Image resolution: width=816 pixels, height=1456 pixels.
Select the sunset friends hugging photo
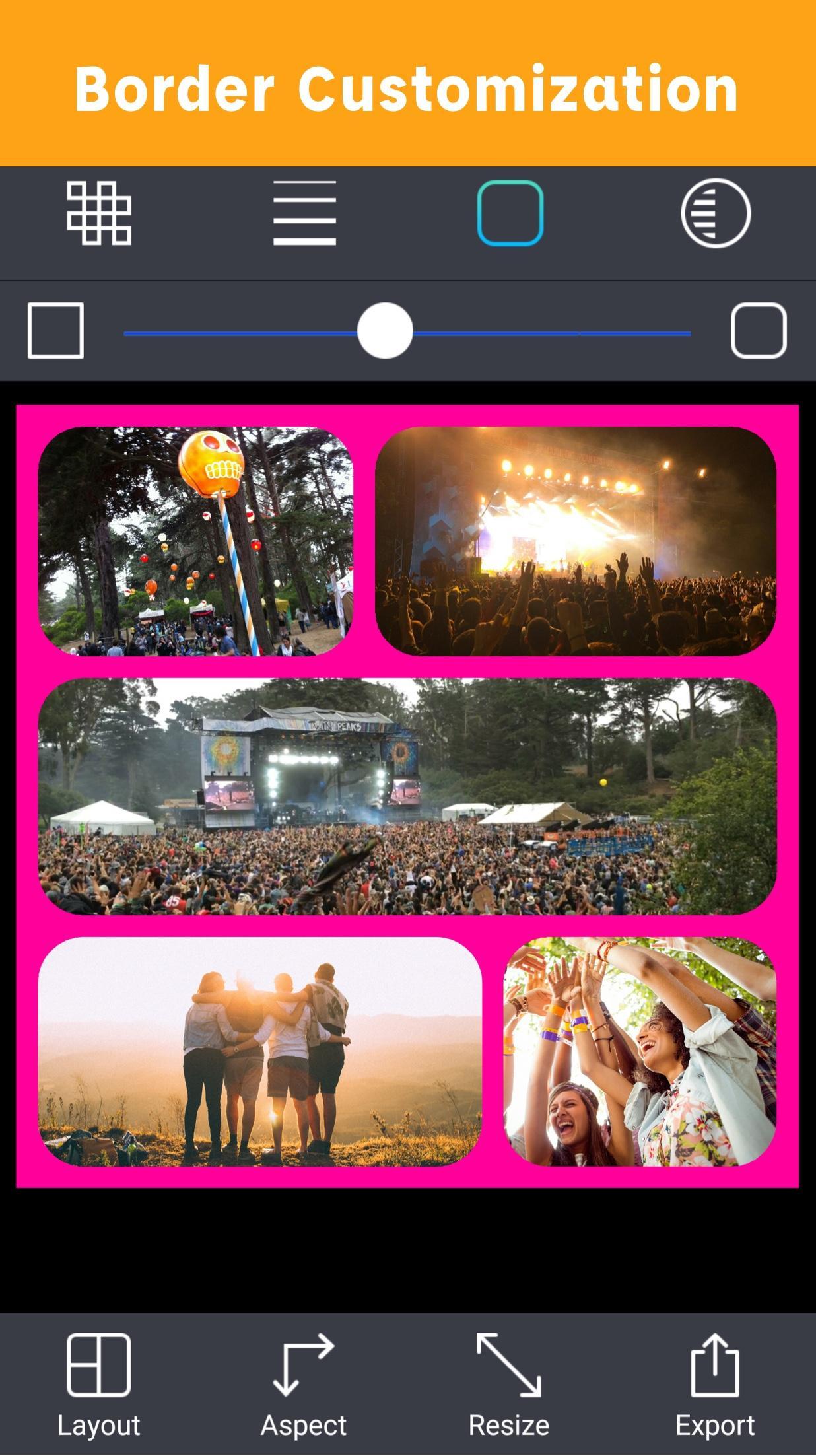(260, 1052)
